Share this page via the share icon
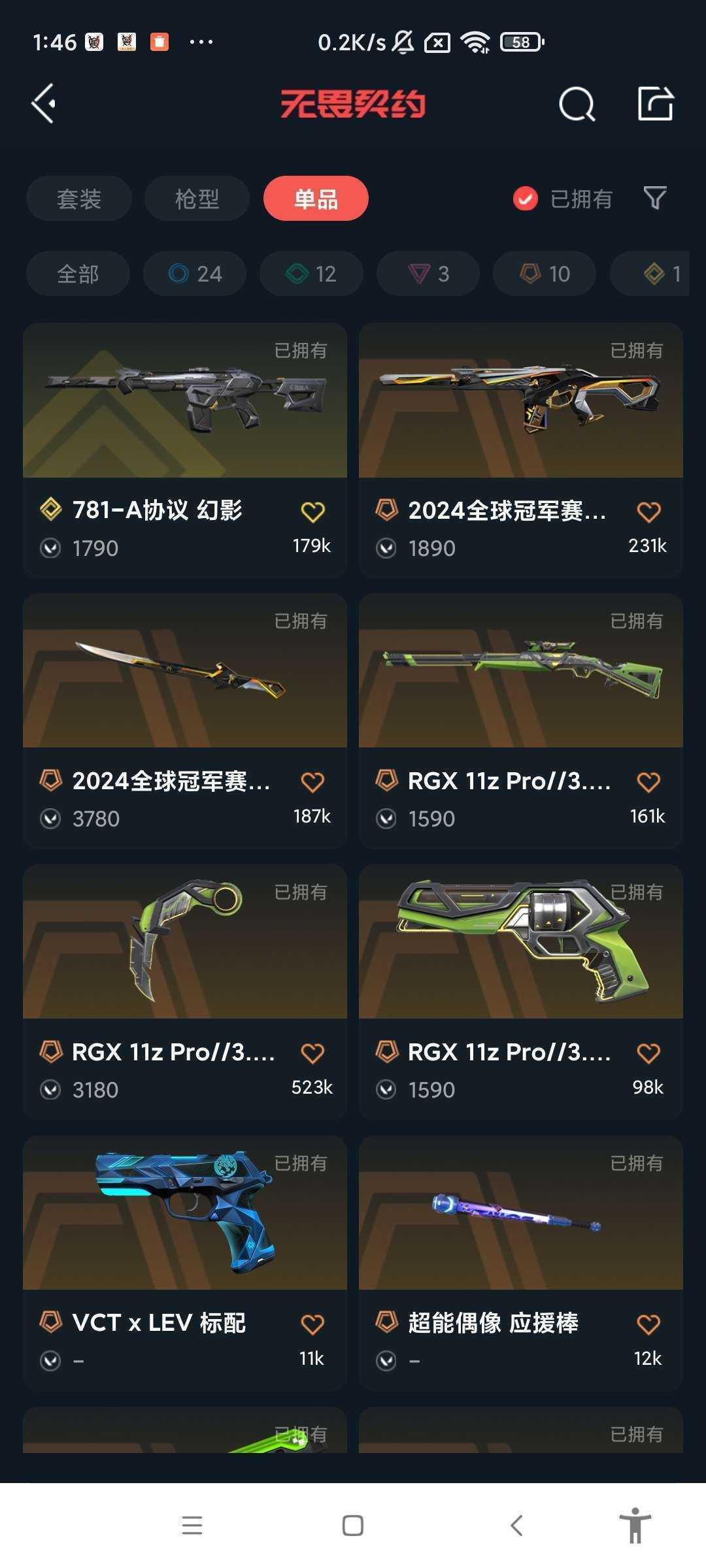This screenshot has width=706, height=1568. click(656, 103)
